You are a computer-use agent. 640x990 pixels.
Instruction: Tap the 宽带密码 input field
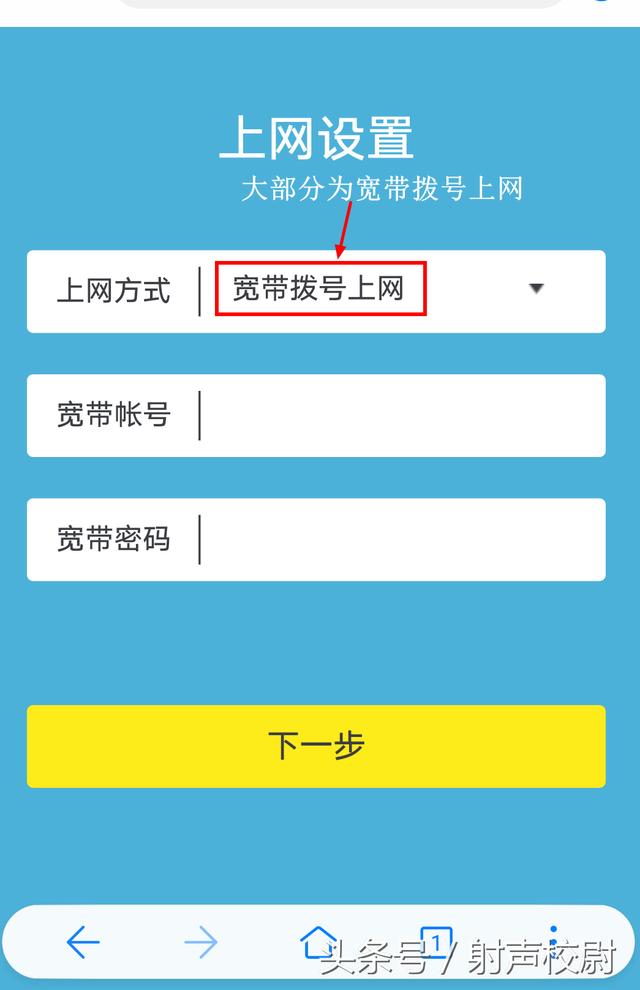click(x=400, y=540)
